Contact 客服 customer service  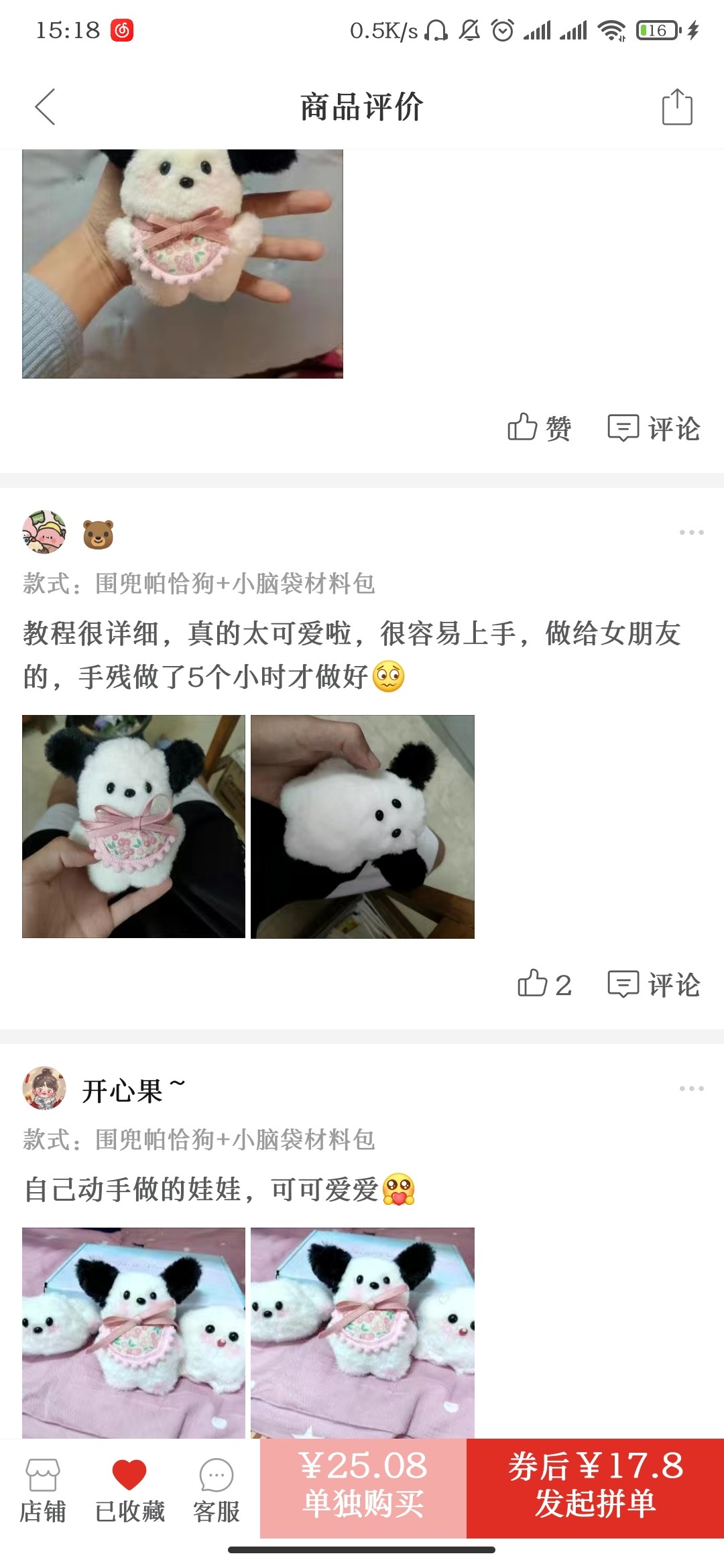216,1490
